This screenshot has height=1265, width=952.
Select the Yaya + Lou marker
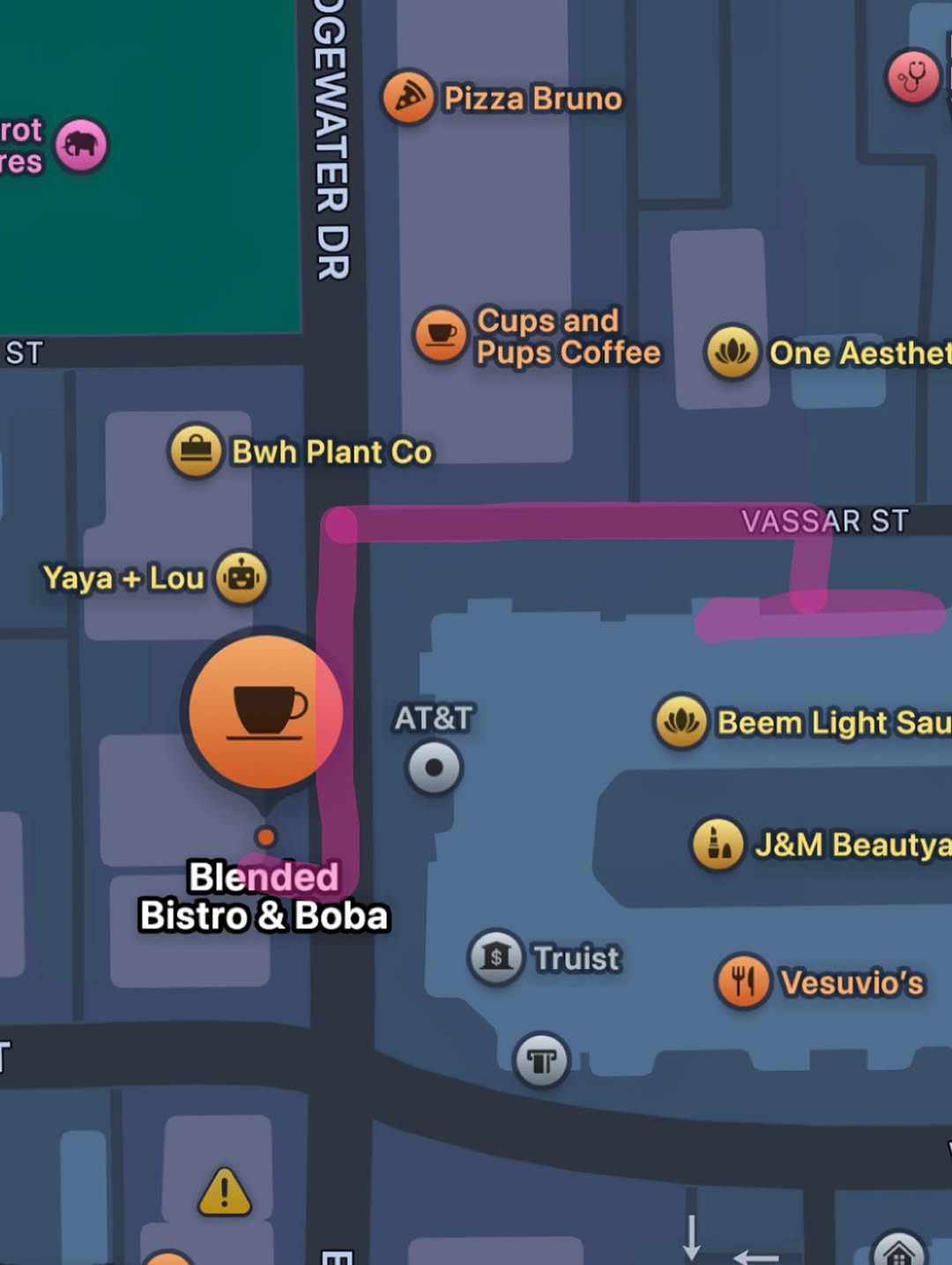[242, 578]
